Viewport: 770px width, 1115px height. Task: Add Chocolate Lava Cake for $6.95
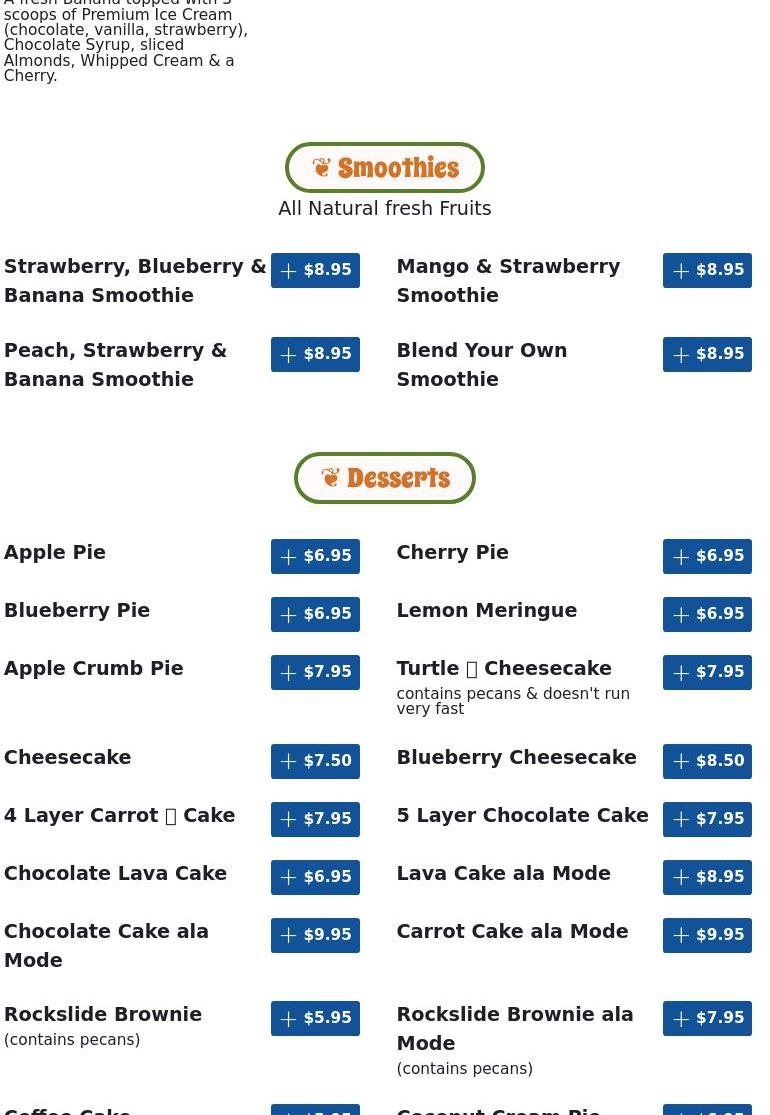pos(315,877)
